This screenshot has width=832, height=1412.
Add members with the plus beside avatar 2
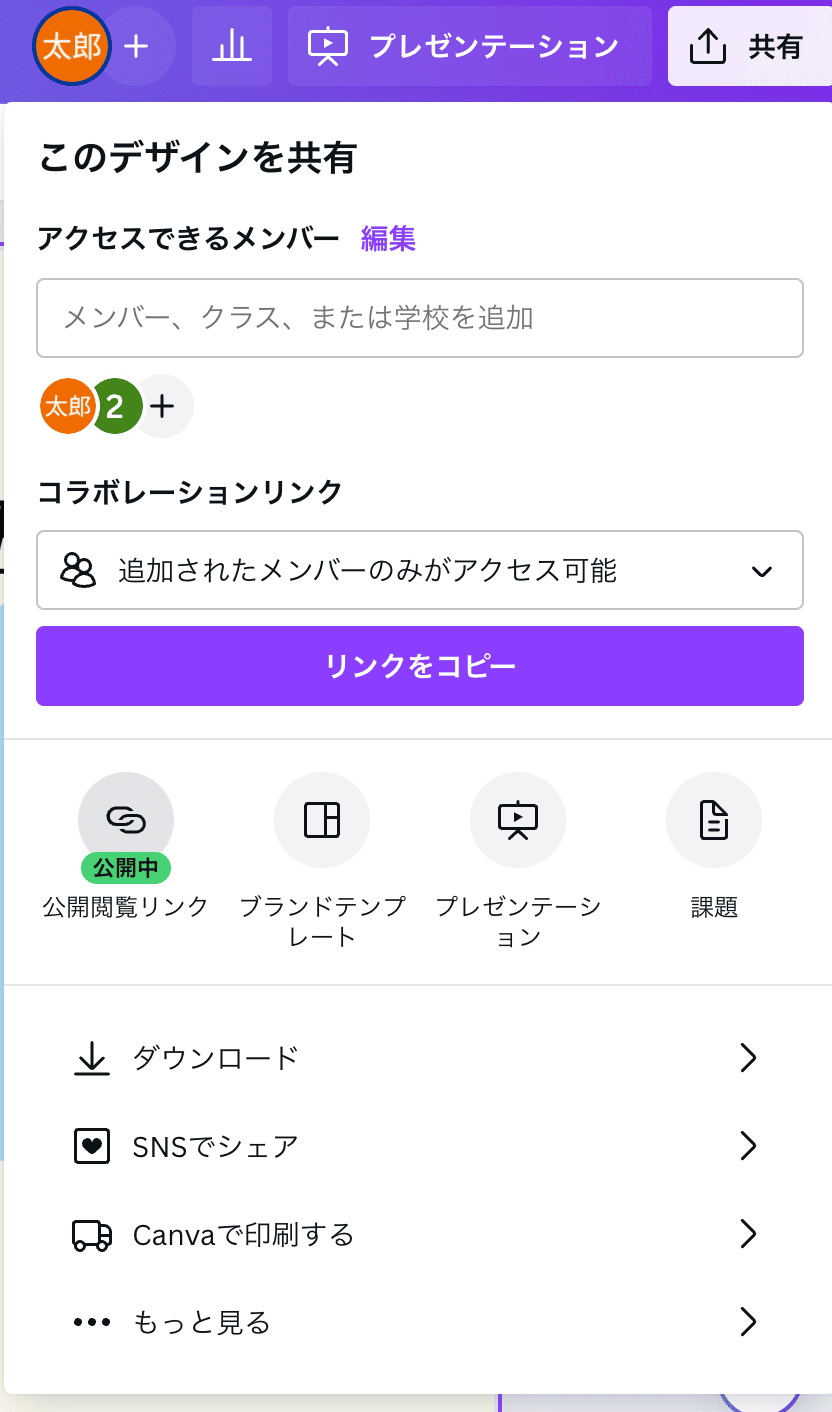[163, 406]
